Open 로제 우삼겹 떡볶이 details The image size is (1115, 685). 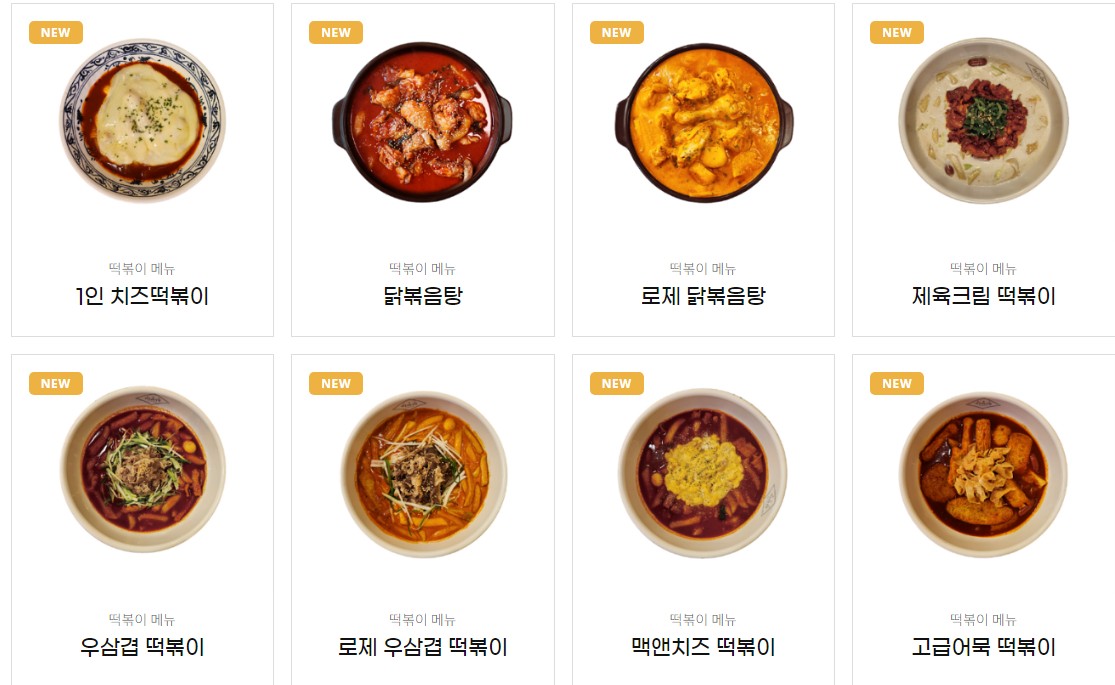point(422,520)
